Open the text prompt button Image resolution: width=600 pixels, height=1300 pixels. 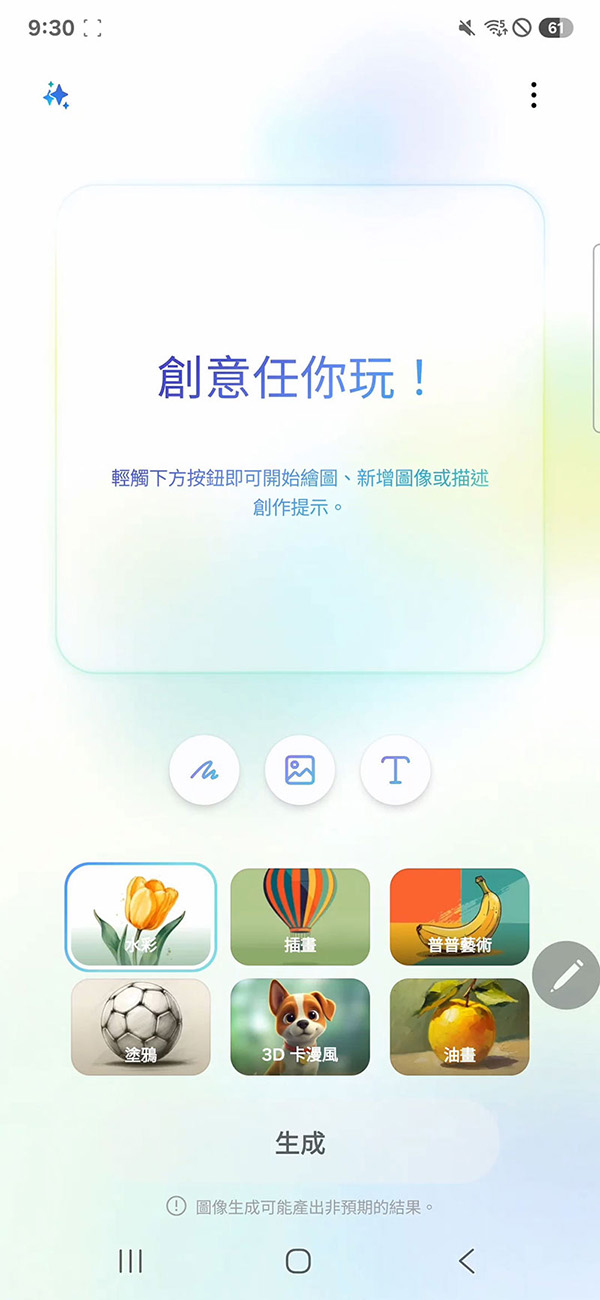(395, 770)
